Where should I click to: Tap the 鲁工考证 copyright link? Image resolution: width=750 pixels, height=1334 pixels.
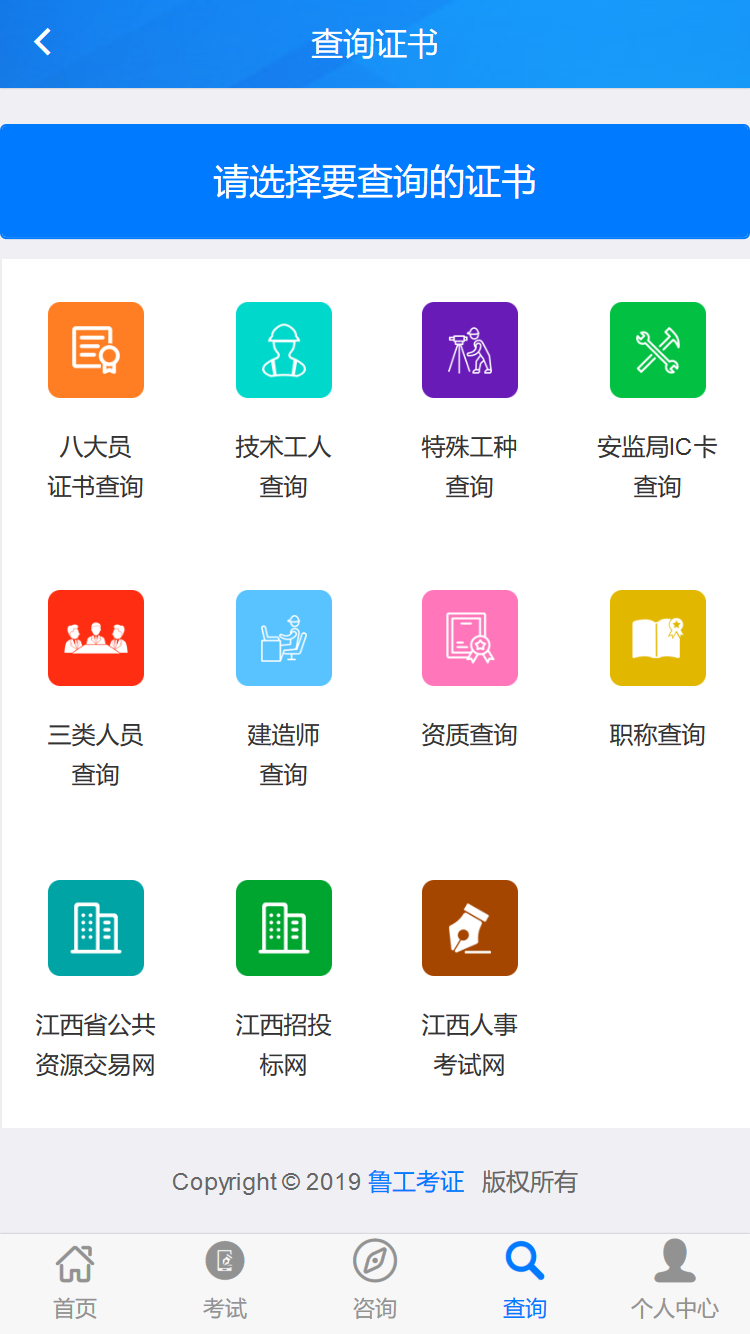(416, 1182)
